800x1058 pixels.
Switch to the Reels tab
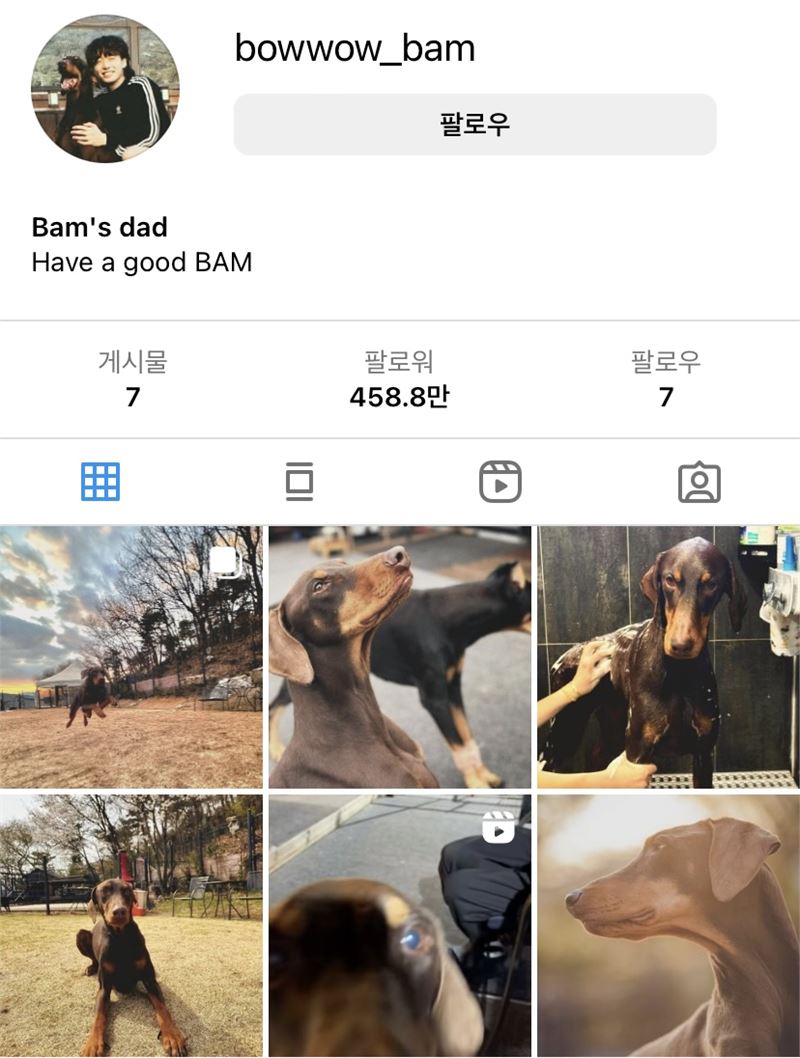pyautogui.click(x=500, y=482)
